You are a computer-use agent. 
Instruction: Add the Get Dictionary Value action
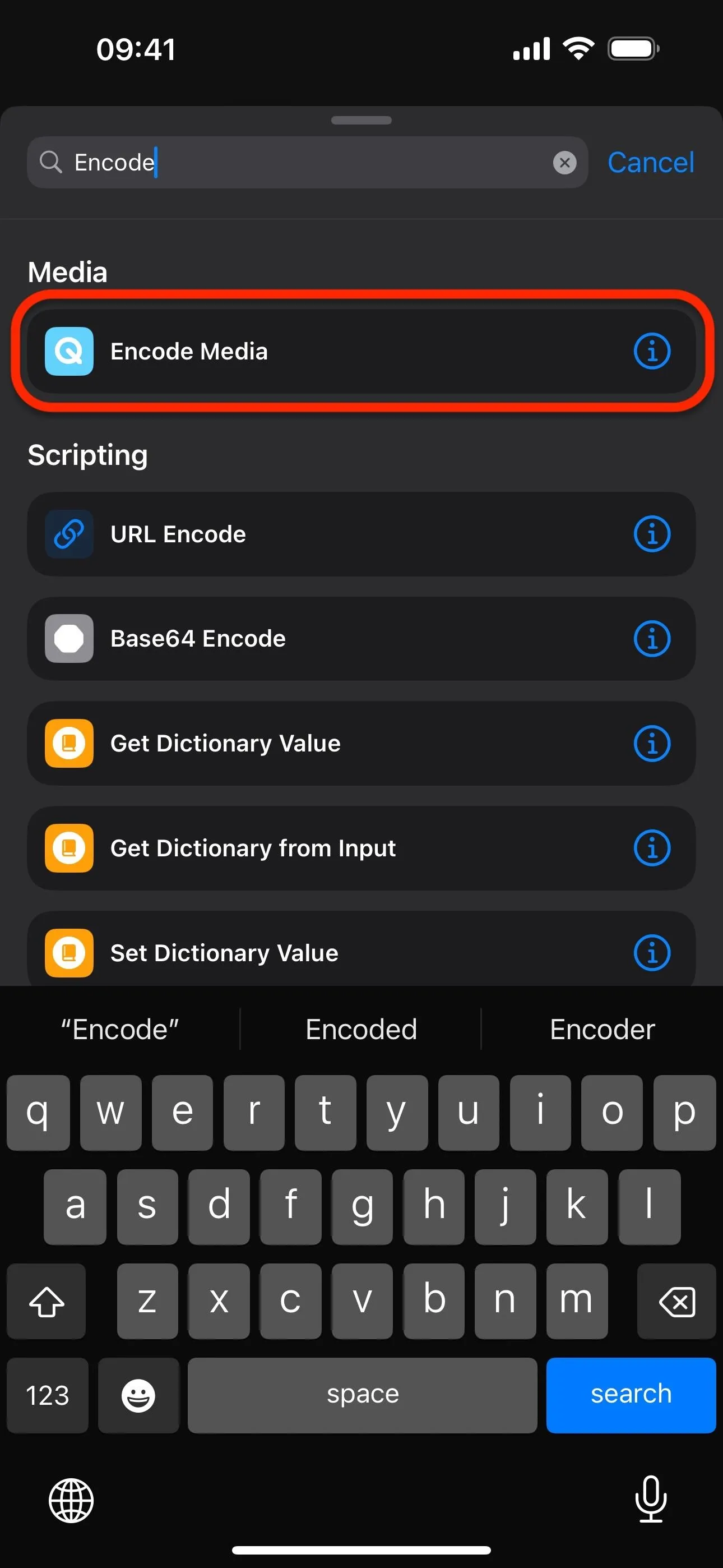(361, 743)
